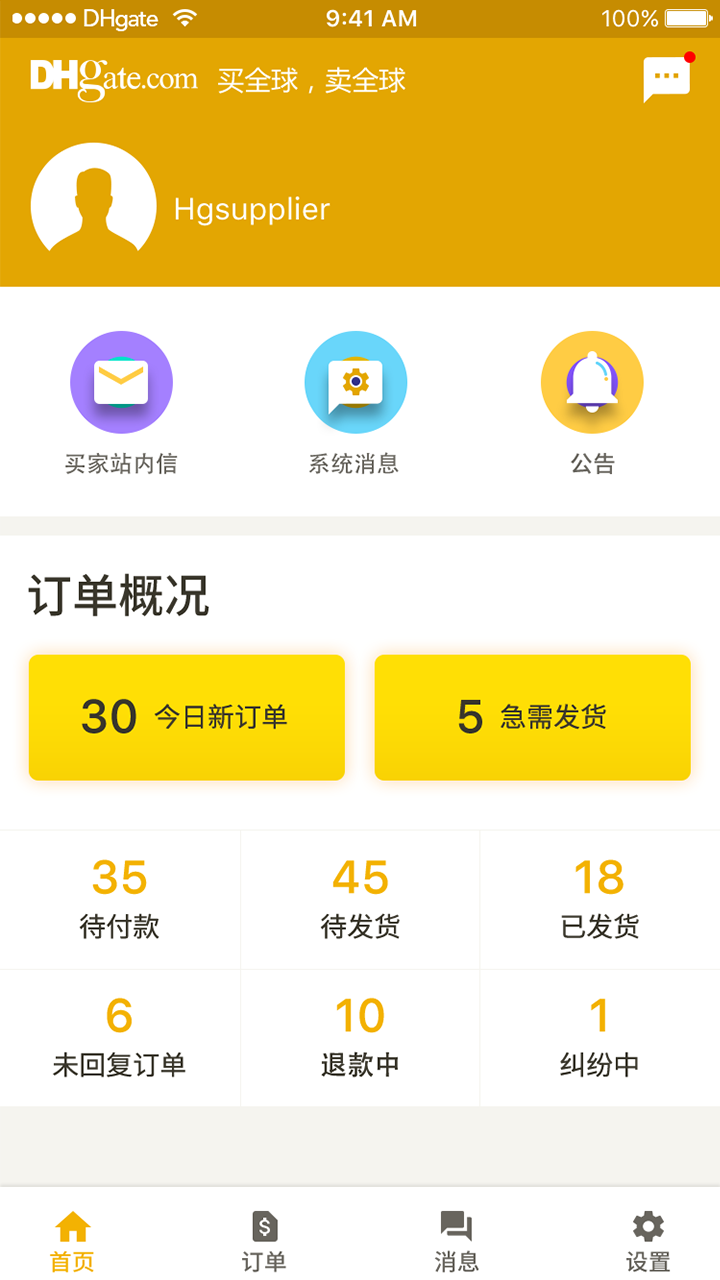This screenshot has height=1280, width=720.
Task: Open 纠纷中 disputes section
Action: tap(599, 1036)
